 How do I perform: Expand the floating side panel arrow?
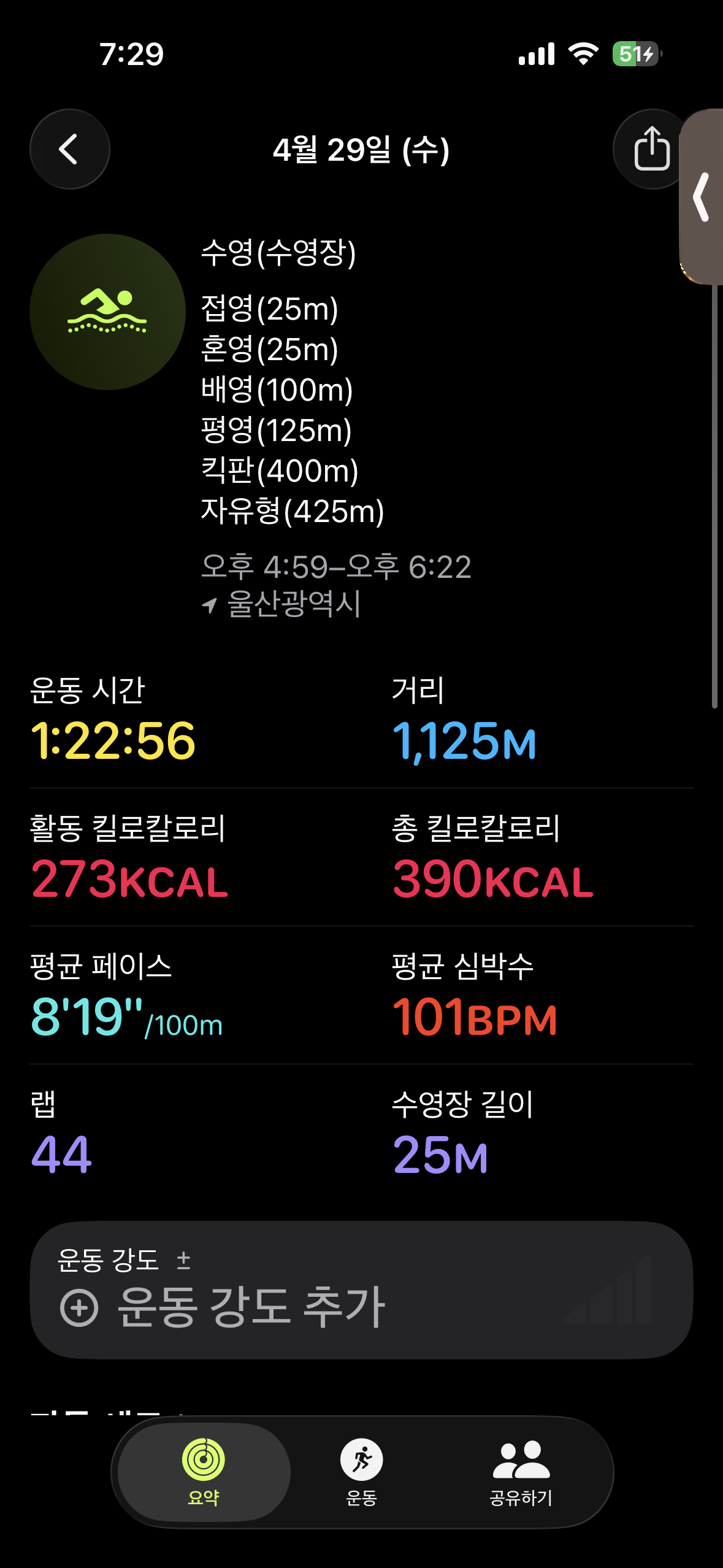pos(703,196)
